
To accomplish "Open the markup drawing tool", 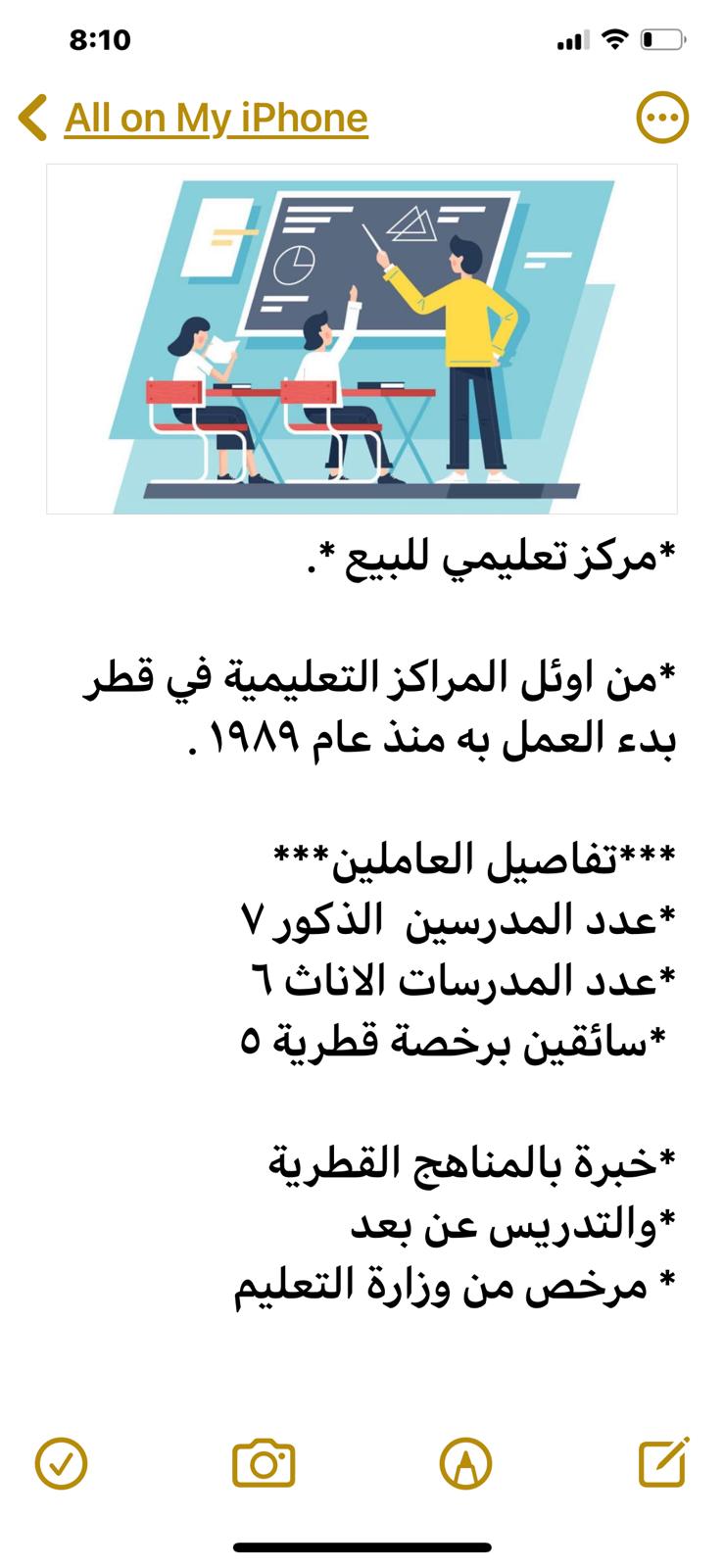I will point(465,1464).
